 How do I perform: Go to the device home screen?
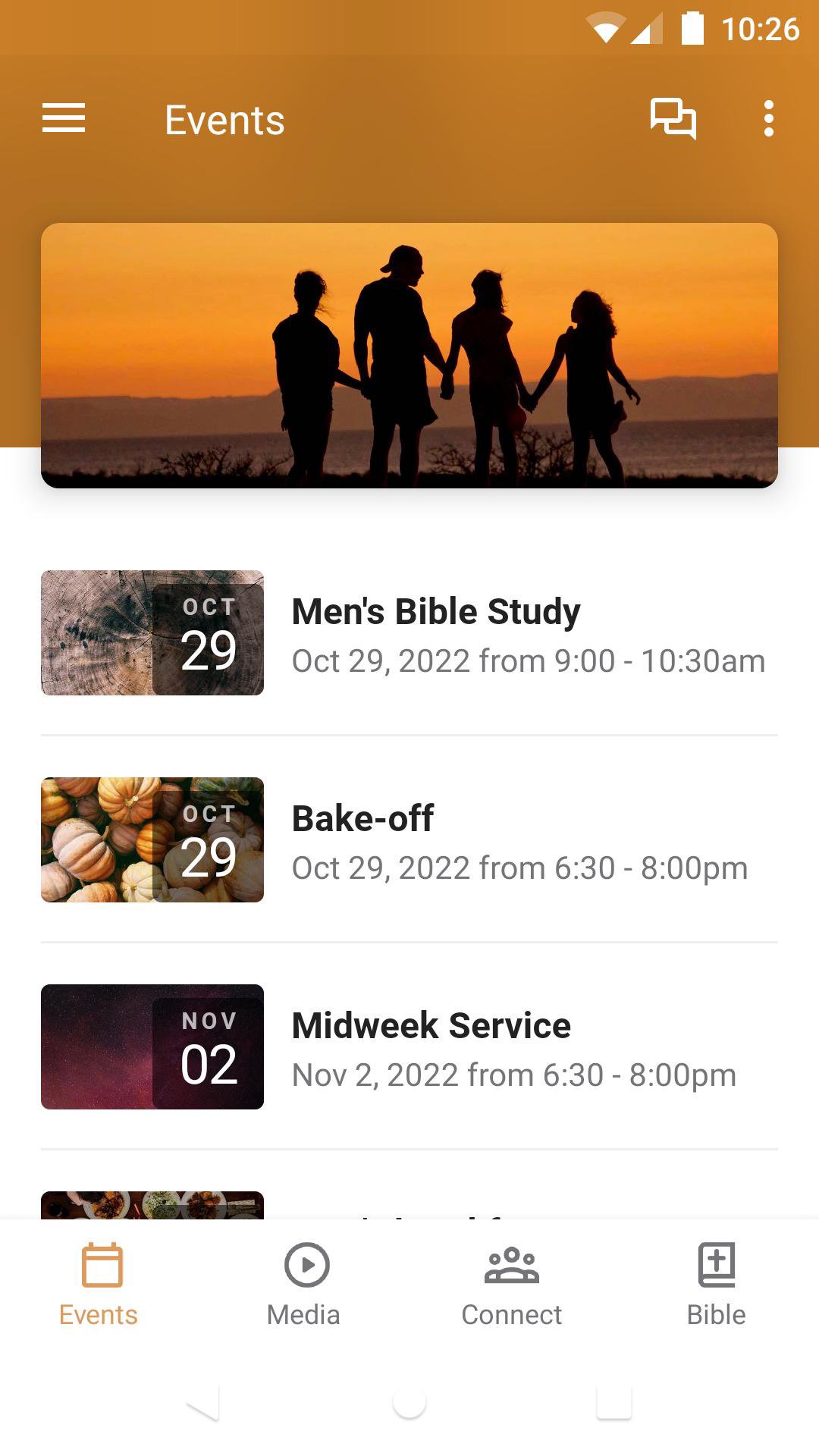[x=409, y=1403]
